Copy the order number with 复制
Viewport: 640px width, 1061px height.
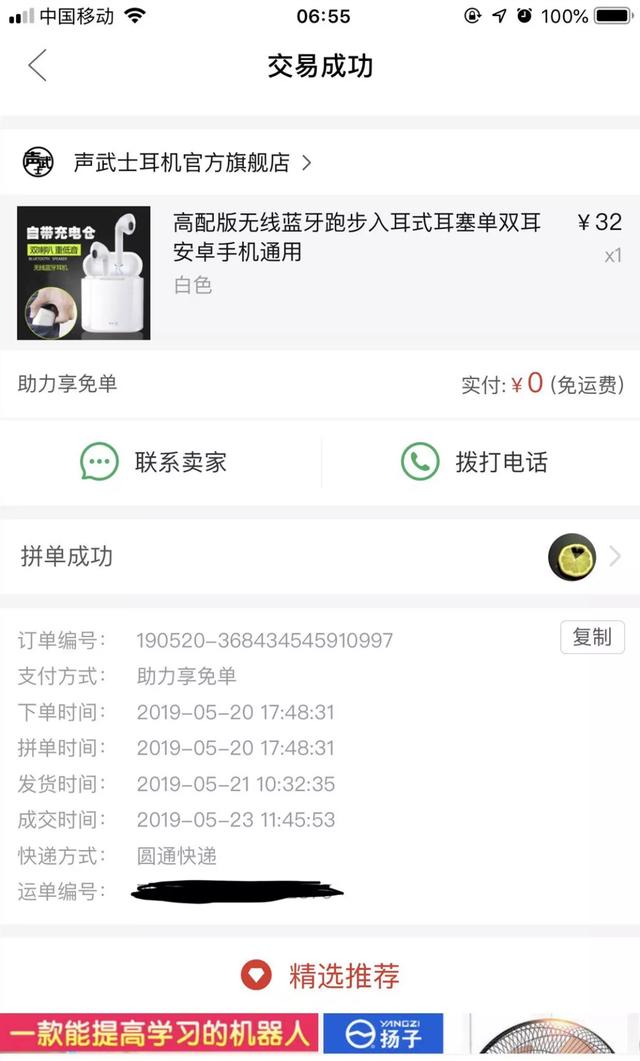[x=591, y=637]
